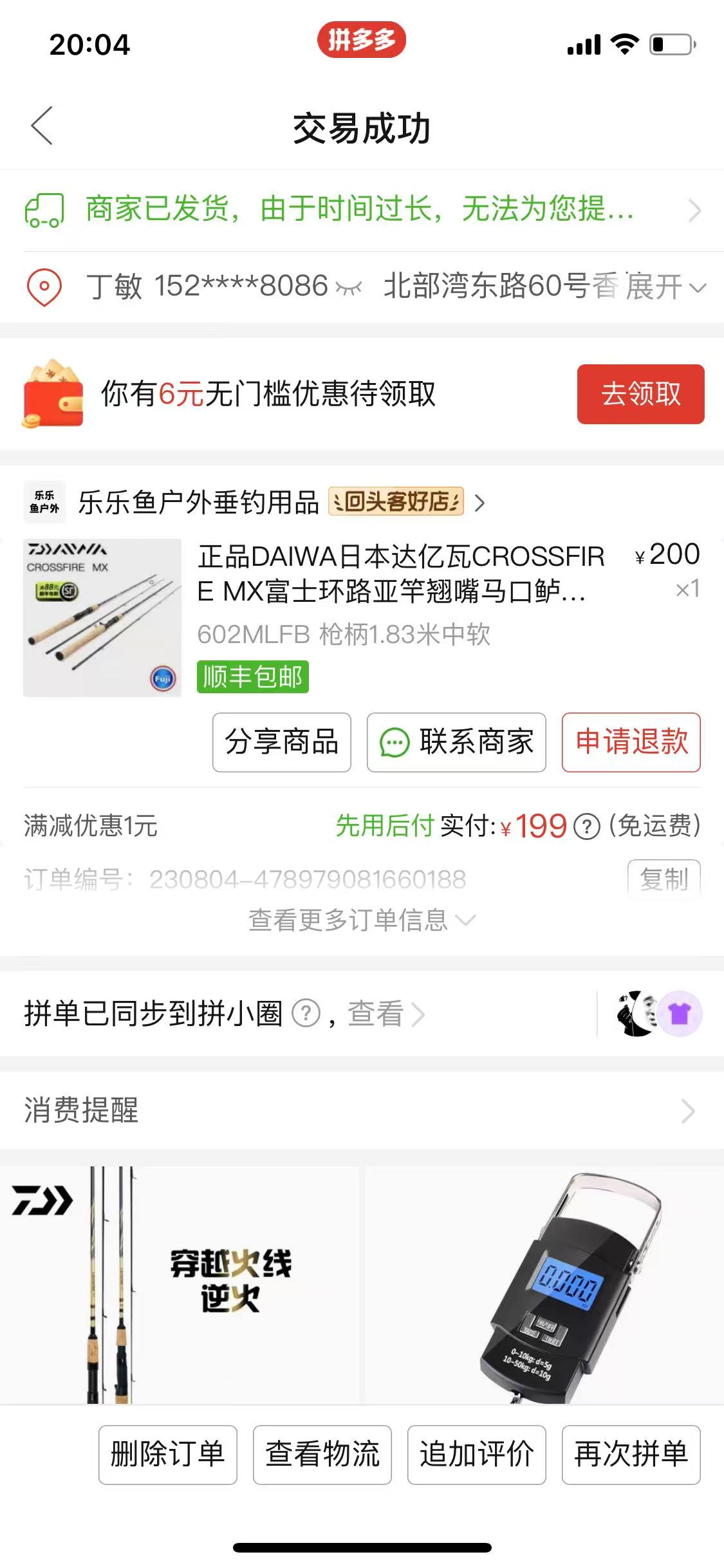724x1568 pixels.
Task: Add a follow-up review with 追加评价
Action: click(476, 1455)
